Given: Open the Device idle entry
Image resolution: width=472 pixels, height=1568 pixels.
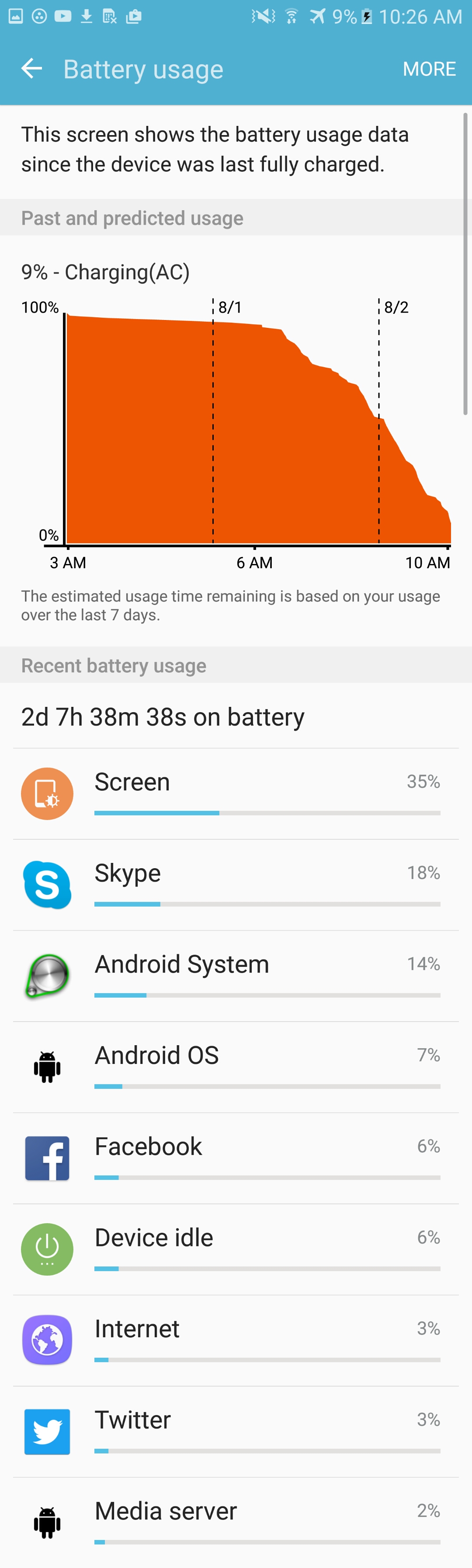Looking at the screenshot, I should 236,1249.
